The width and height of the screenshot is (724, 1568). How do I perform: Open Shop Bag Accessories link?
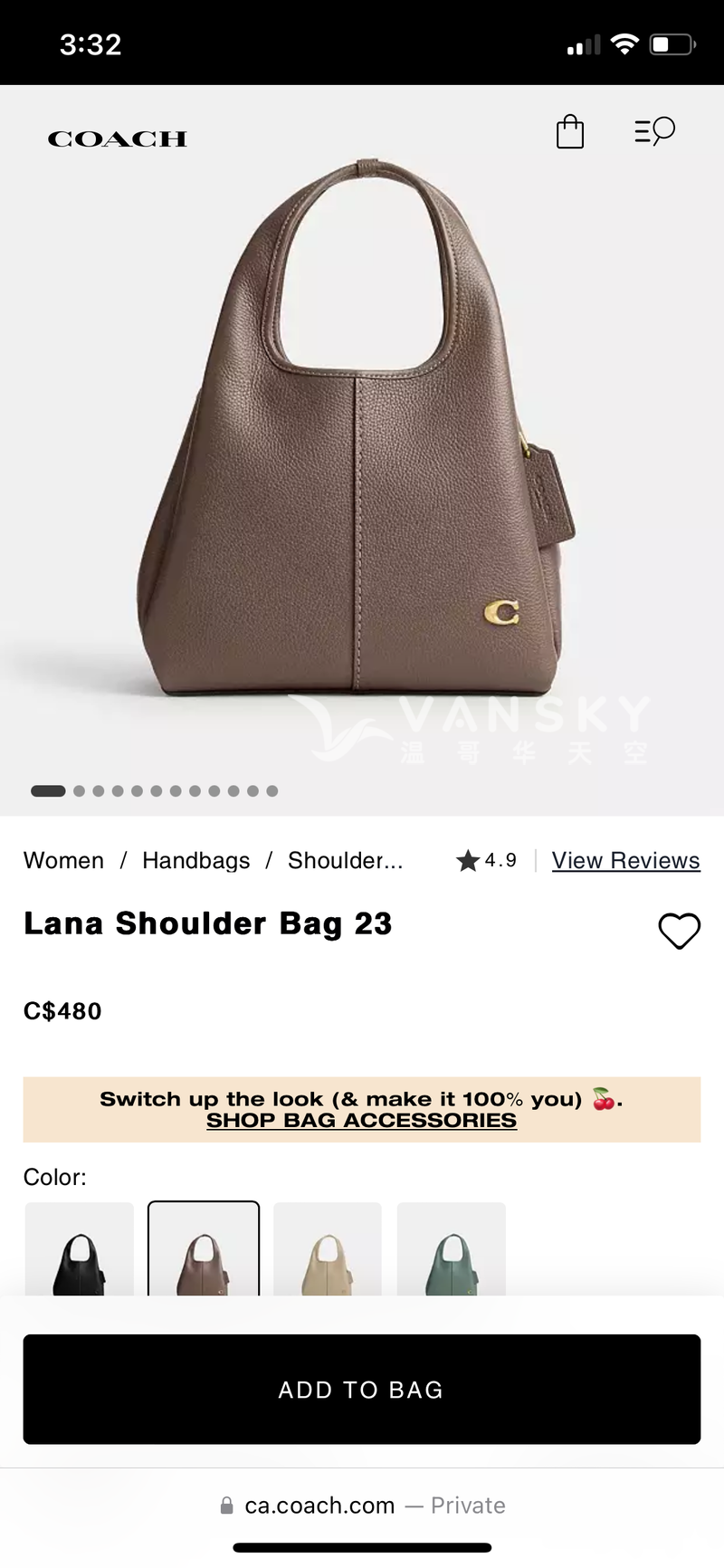pos(361,1121)
